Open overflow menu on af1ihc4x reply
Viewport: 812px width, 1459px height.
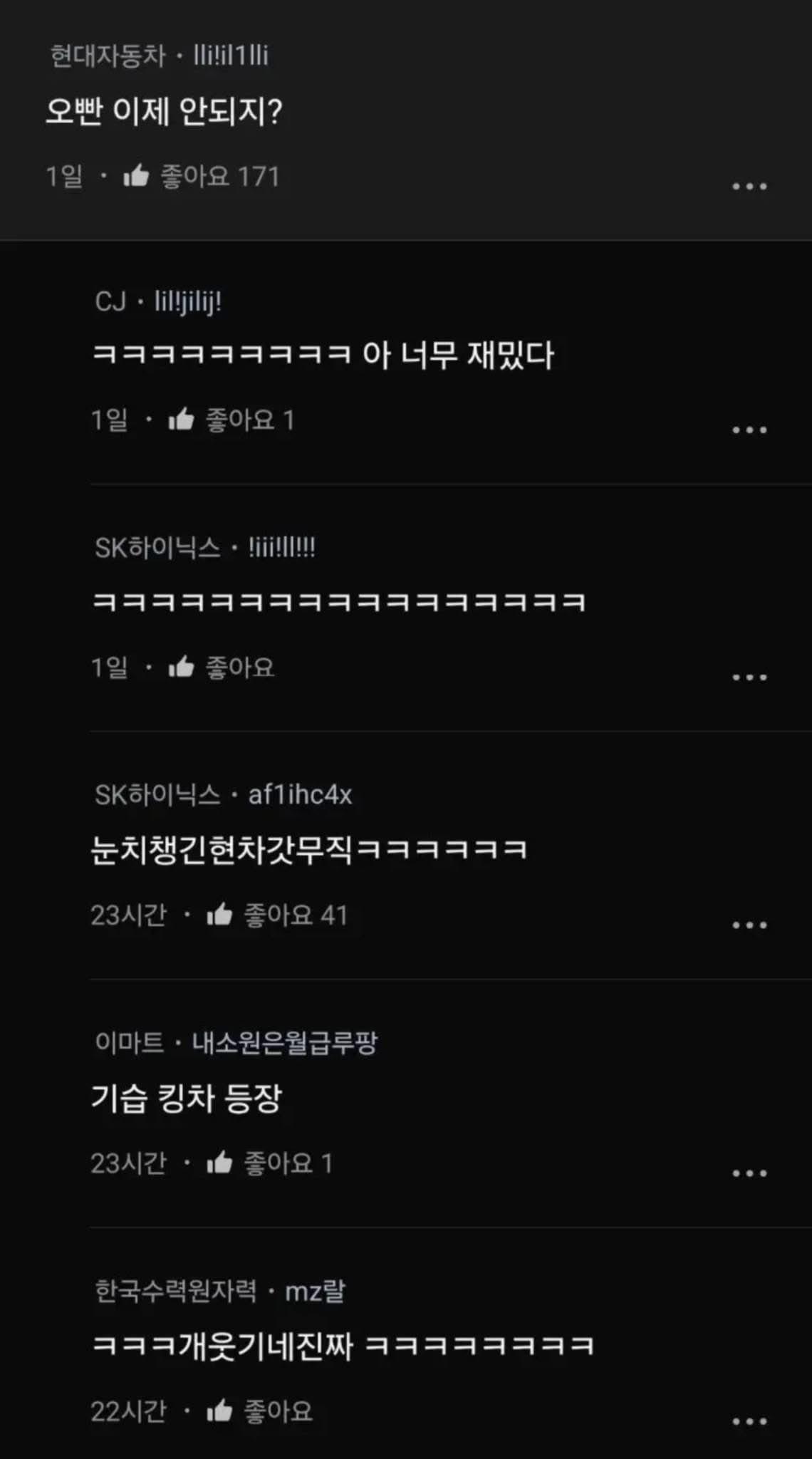click(749, 925)
